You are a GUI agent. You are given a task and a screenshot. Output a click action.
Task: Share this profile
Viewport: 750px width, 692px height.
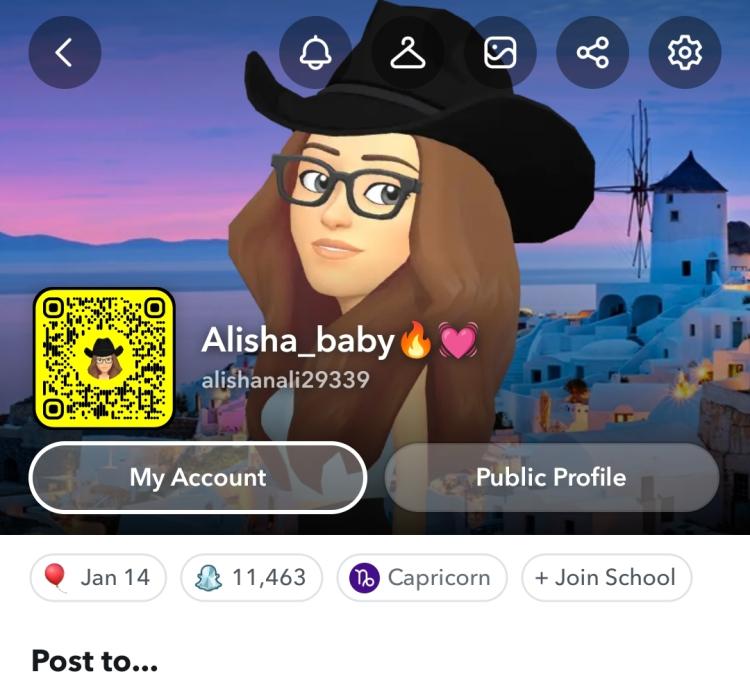click(593, 52)
